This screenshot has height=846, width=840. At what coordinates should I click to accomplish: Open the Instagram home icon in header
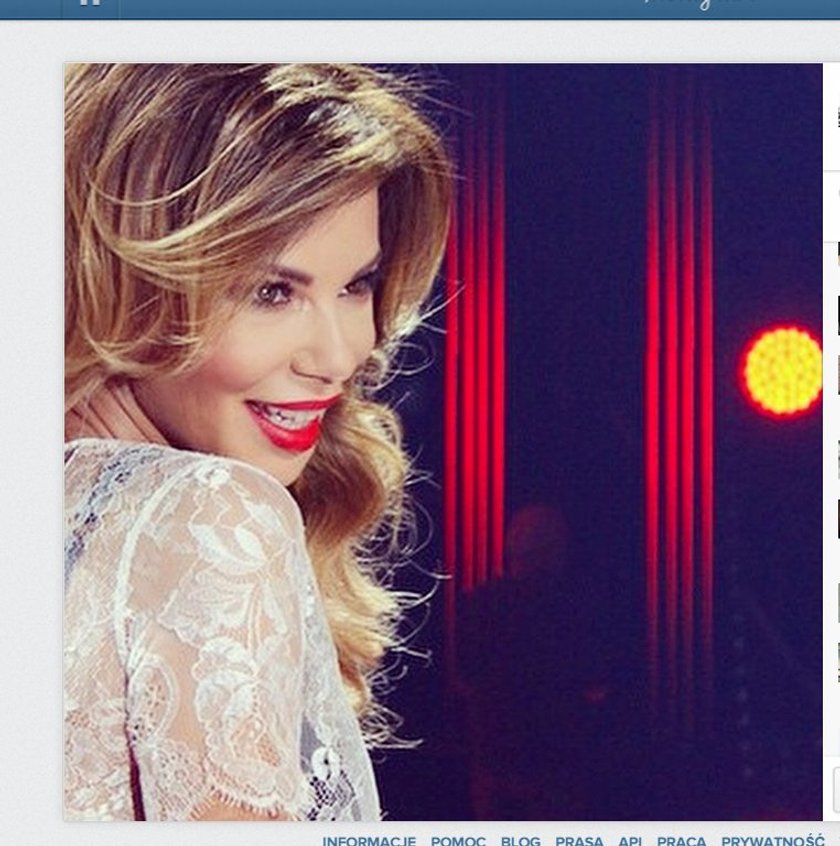(90, 4)
